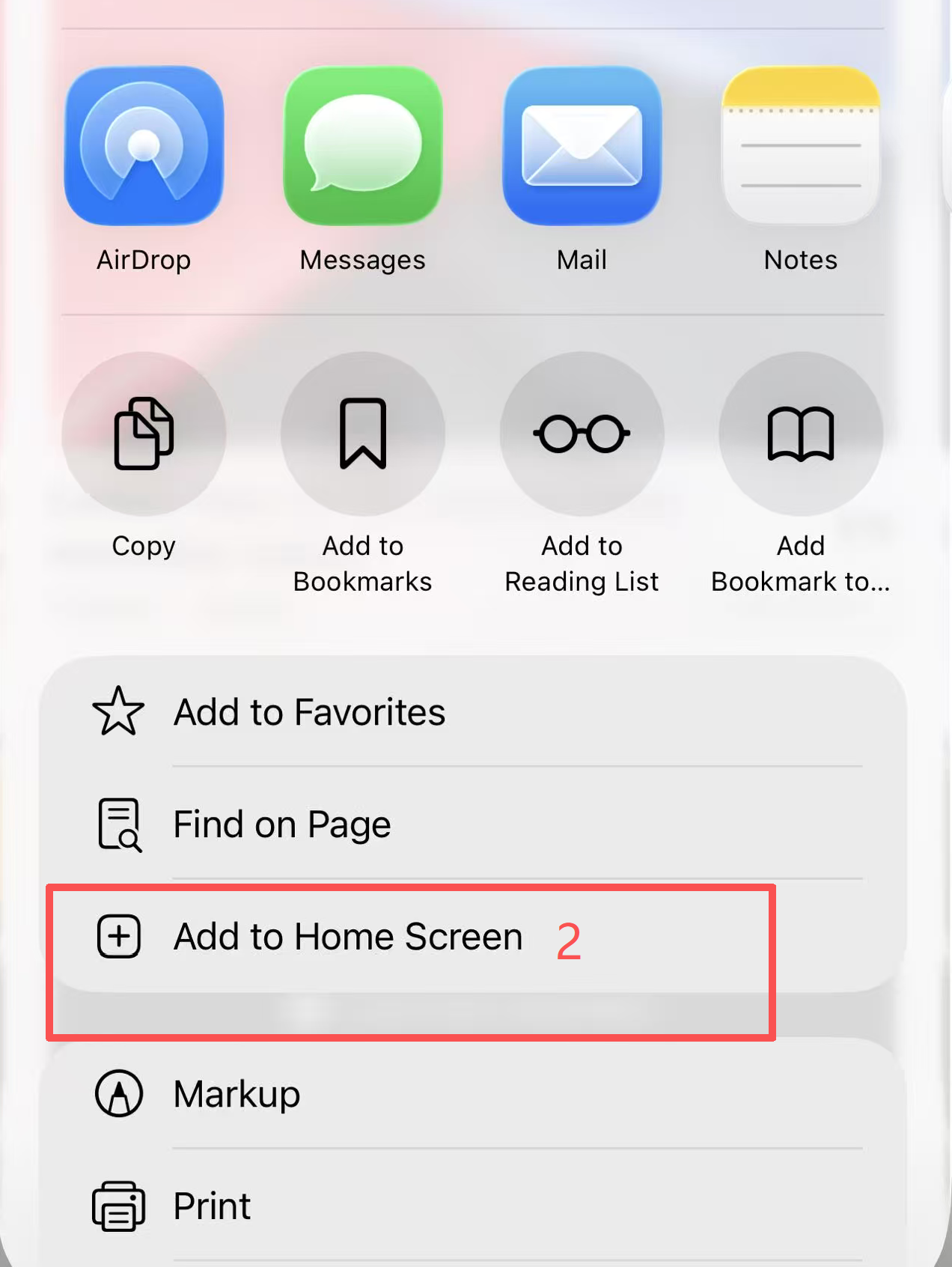The width and height of the screenshot is (952, 1267).
Task: Choose Add to Home Screen
Action: click(347, 937)
